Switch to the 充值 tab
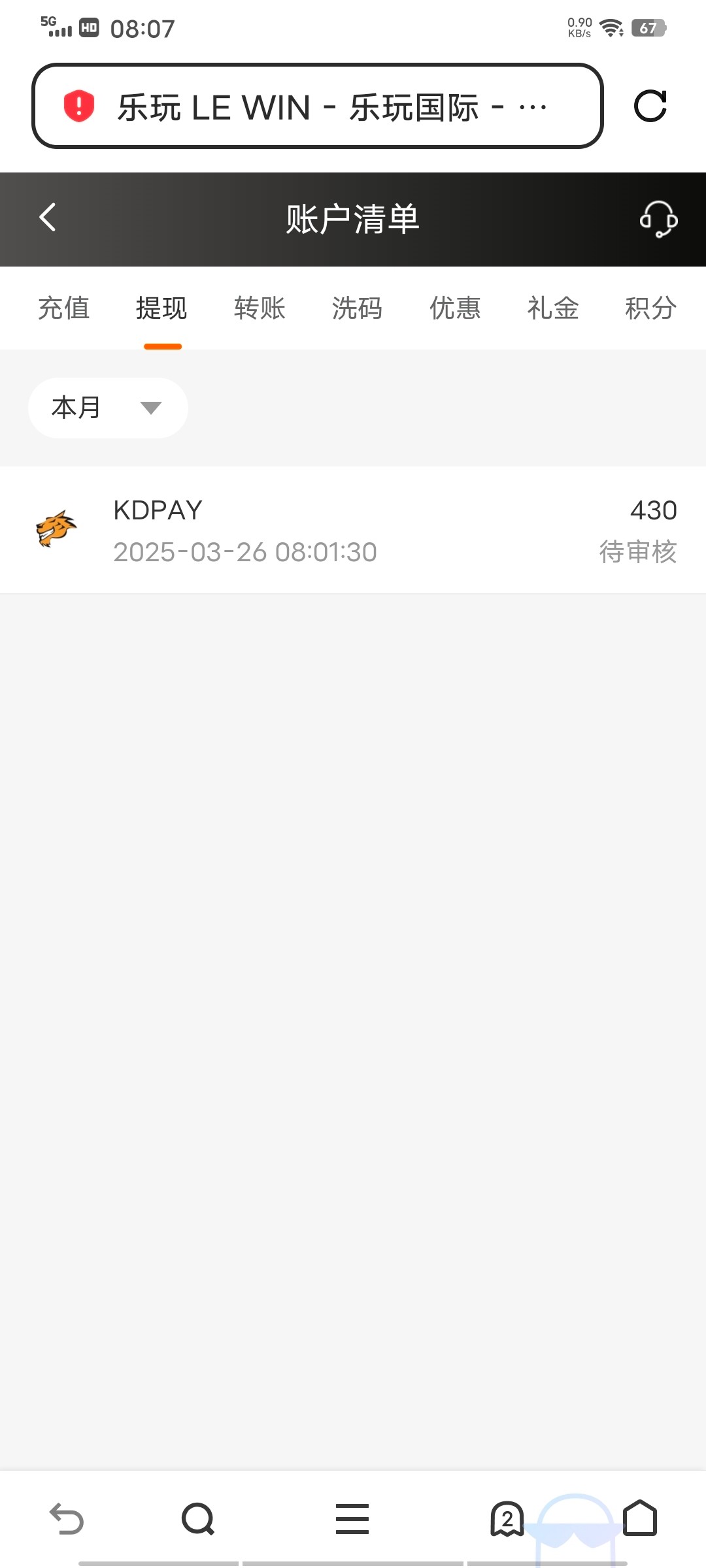The width and height of the screenshot is (706, 1568). (64, 308)
